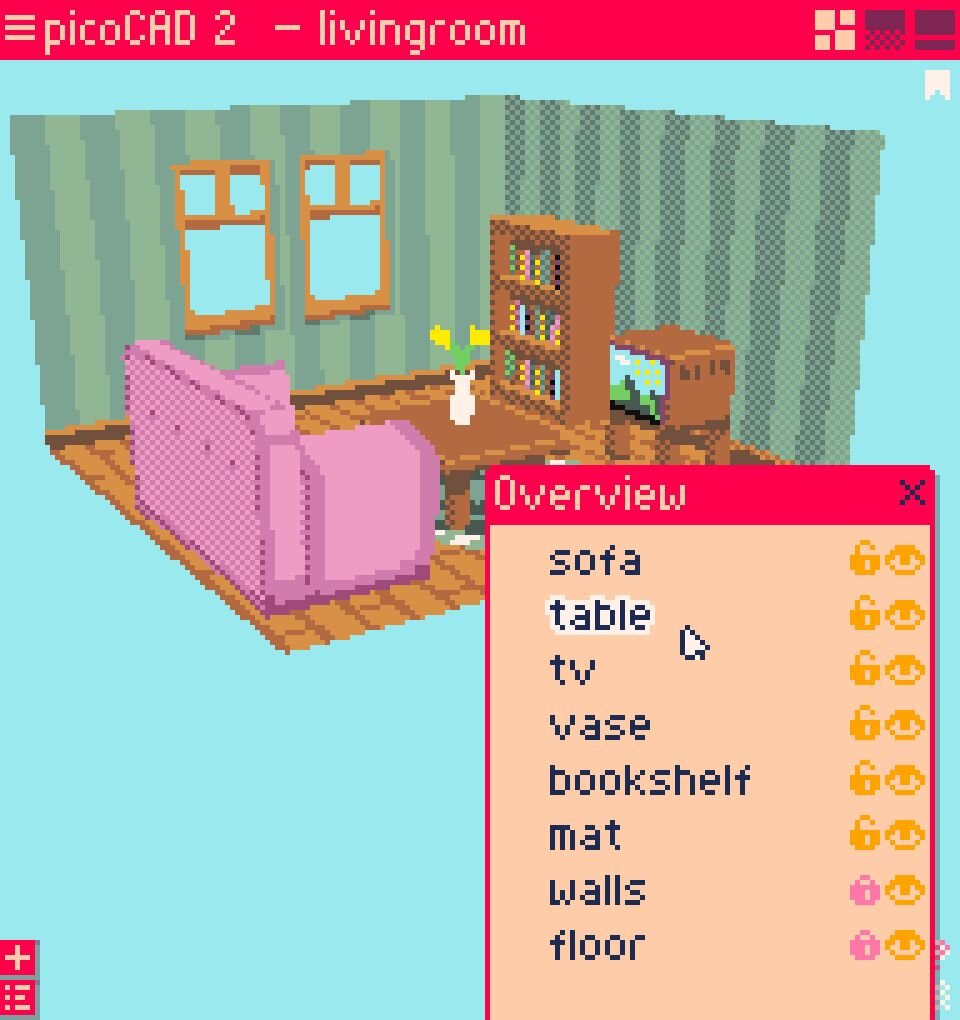Lock the vase object
Image resolution: width=960 pixels, height=1020 pixels.
(864, 725)
